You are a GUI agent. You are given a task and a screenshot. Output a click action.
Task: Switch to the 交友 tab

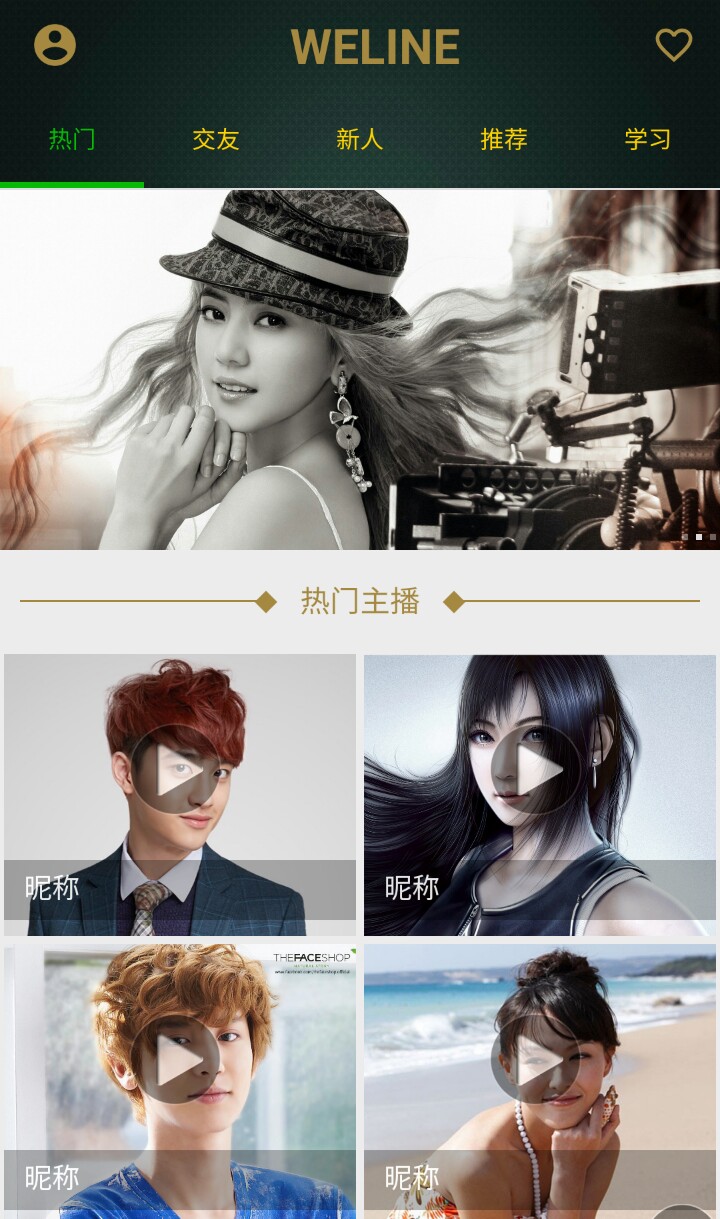[x=216, y=139]
